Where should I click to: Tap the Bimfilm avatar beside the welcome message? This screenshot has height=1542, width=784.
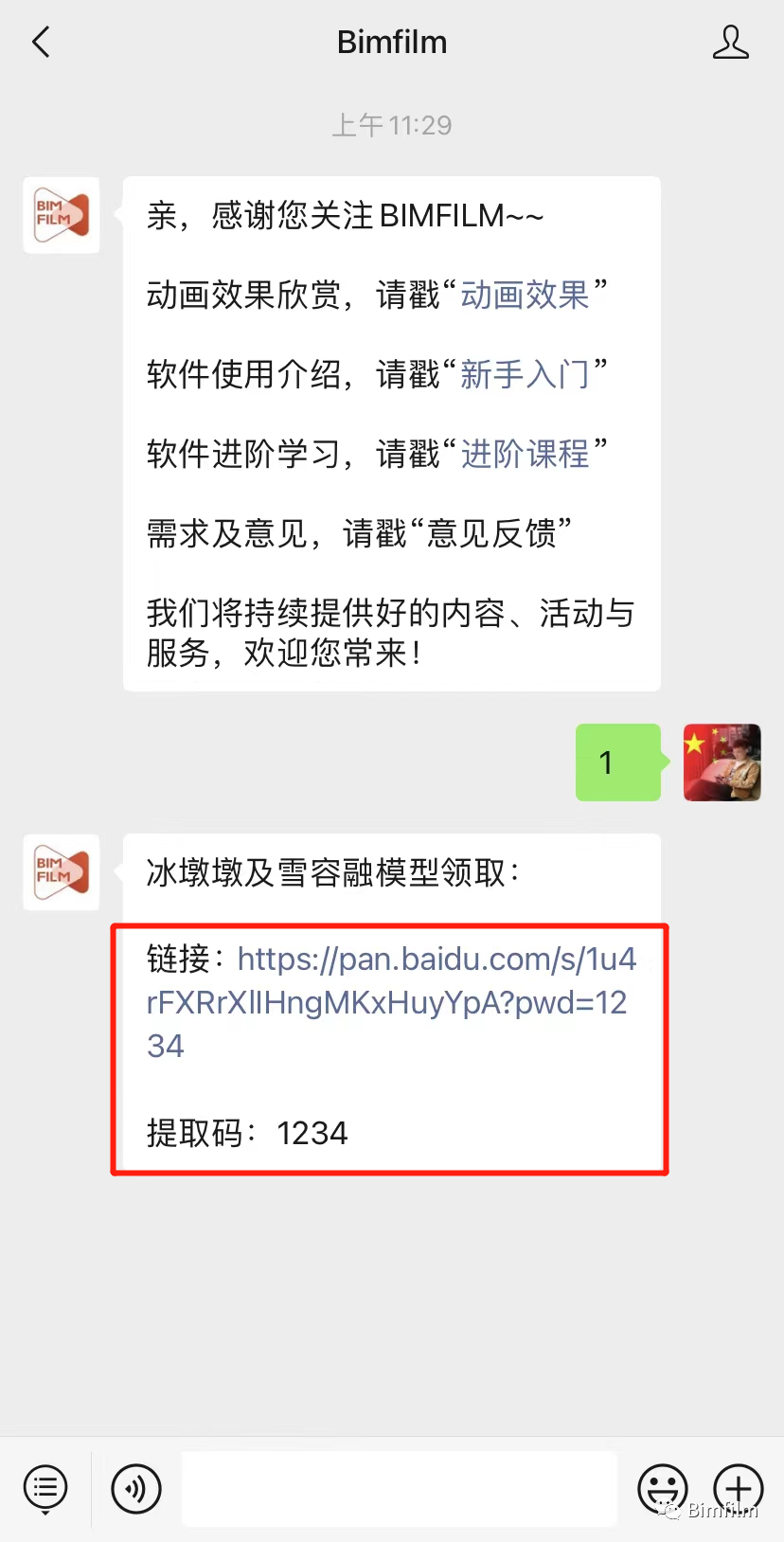point(62,215)
